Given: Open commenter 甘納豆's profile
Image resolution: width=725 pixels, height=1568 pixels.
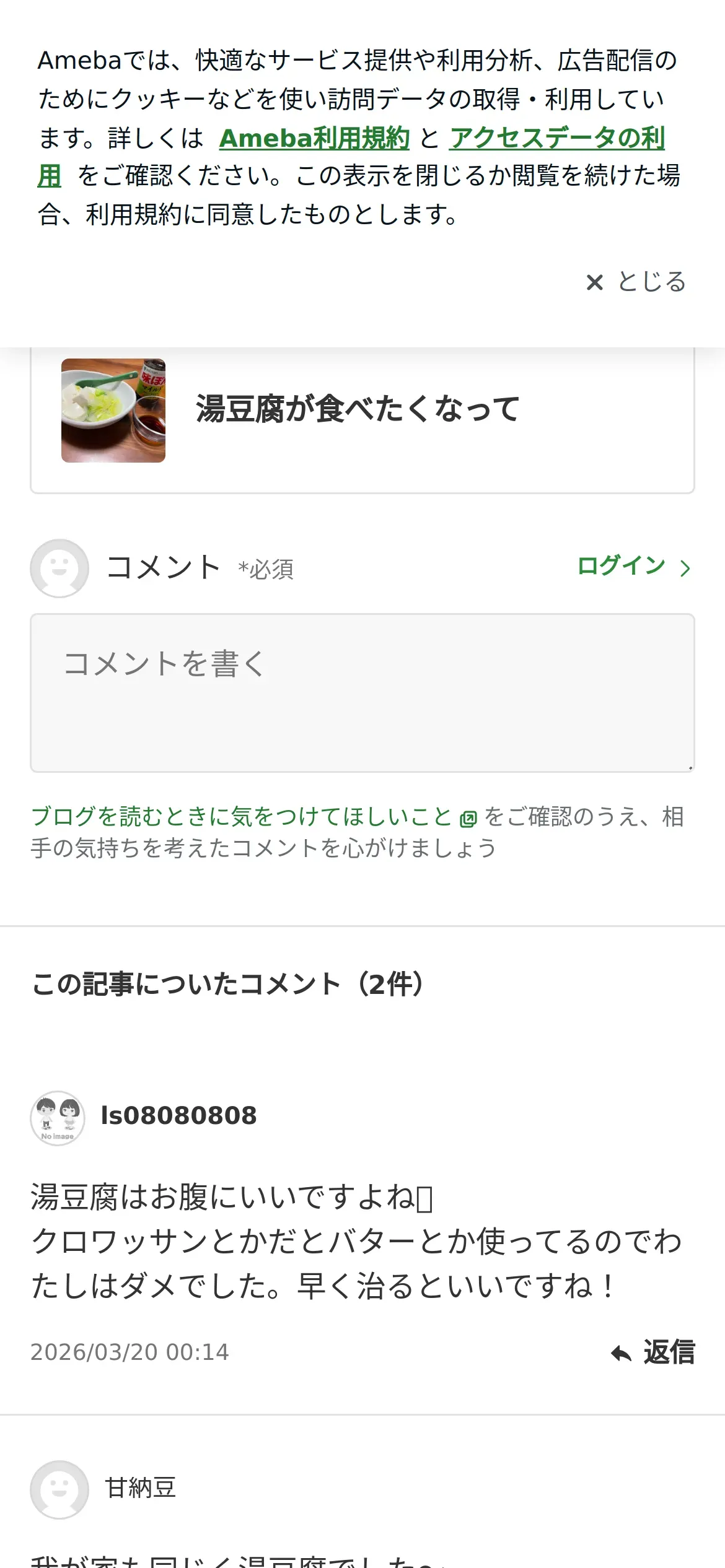Looking at the screenshot, I should tap(141, 1488).
